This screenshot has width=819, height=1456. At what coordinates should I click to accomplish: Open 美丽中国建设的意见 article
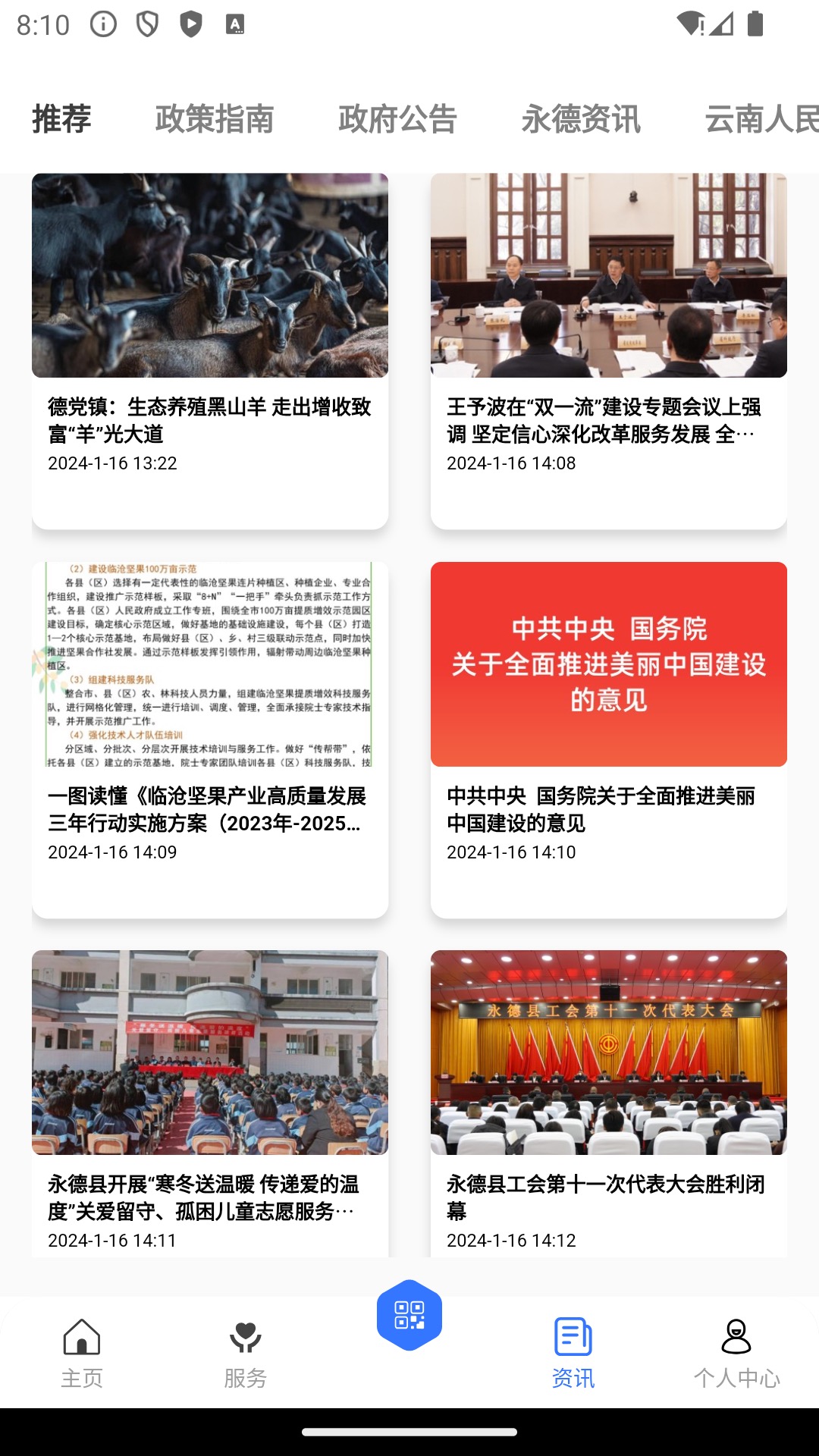(608, 739)
